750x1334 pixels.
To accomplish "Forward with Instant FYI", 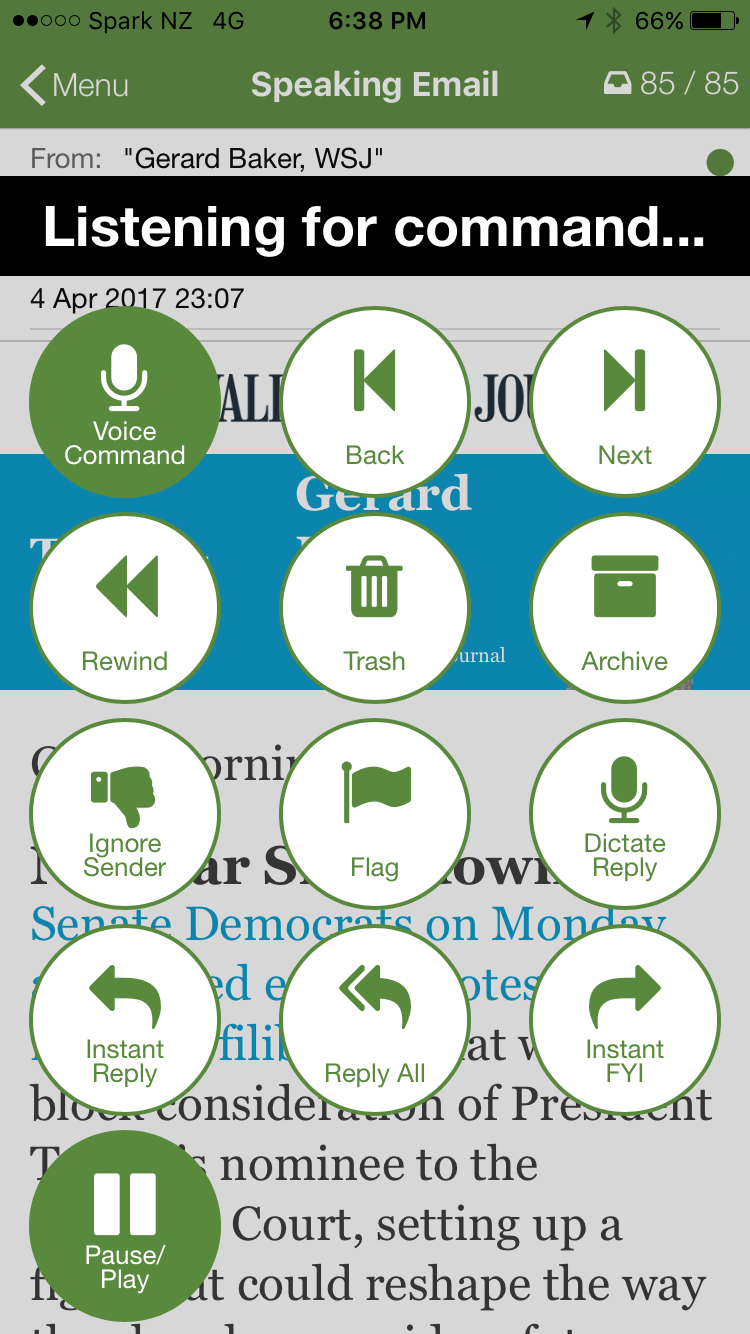I will click(x=625, y=1020).
